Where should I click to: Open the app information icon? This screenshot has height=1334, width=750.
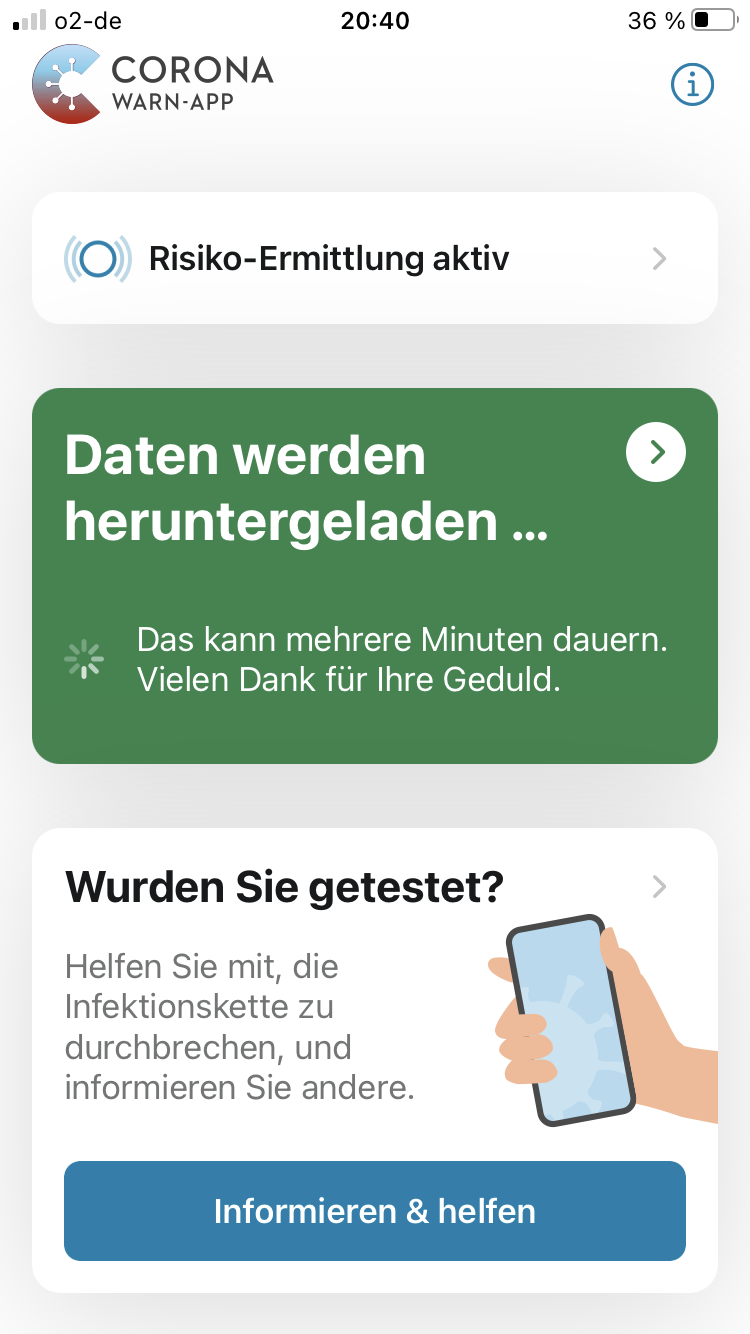[692, 85]
